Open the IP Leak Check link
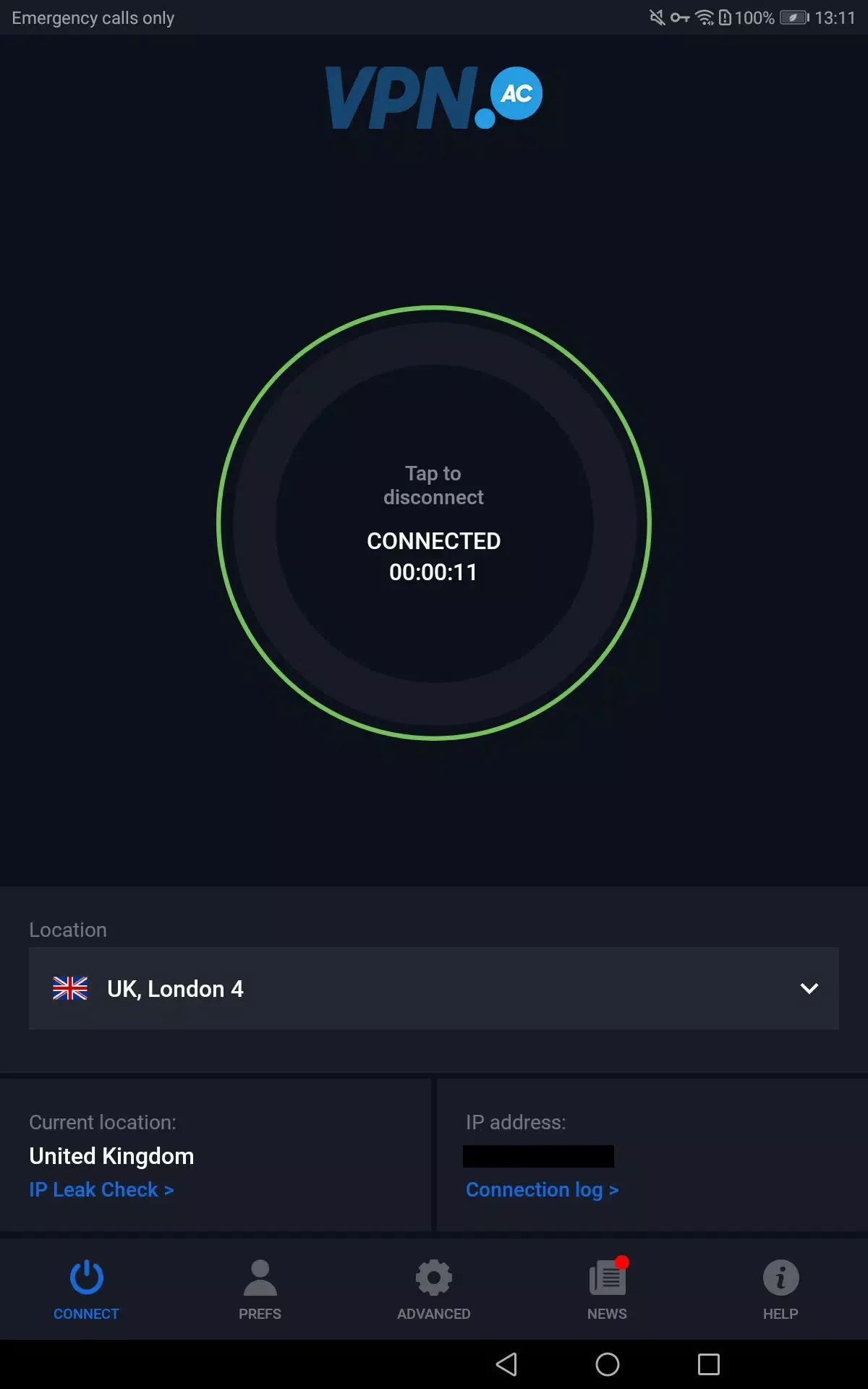The height and width of the screenshot is (1389, 868). click(101, 1189)
